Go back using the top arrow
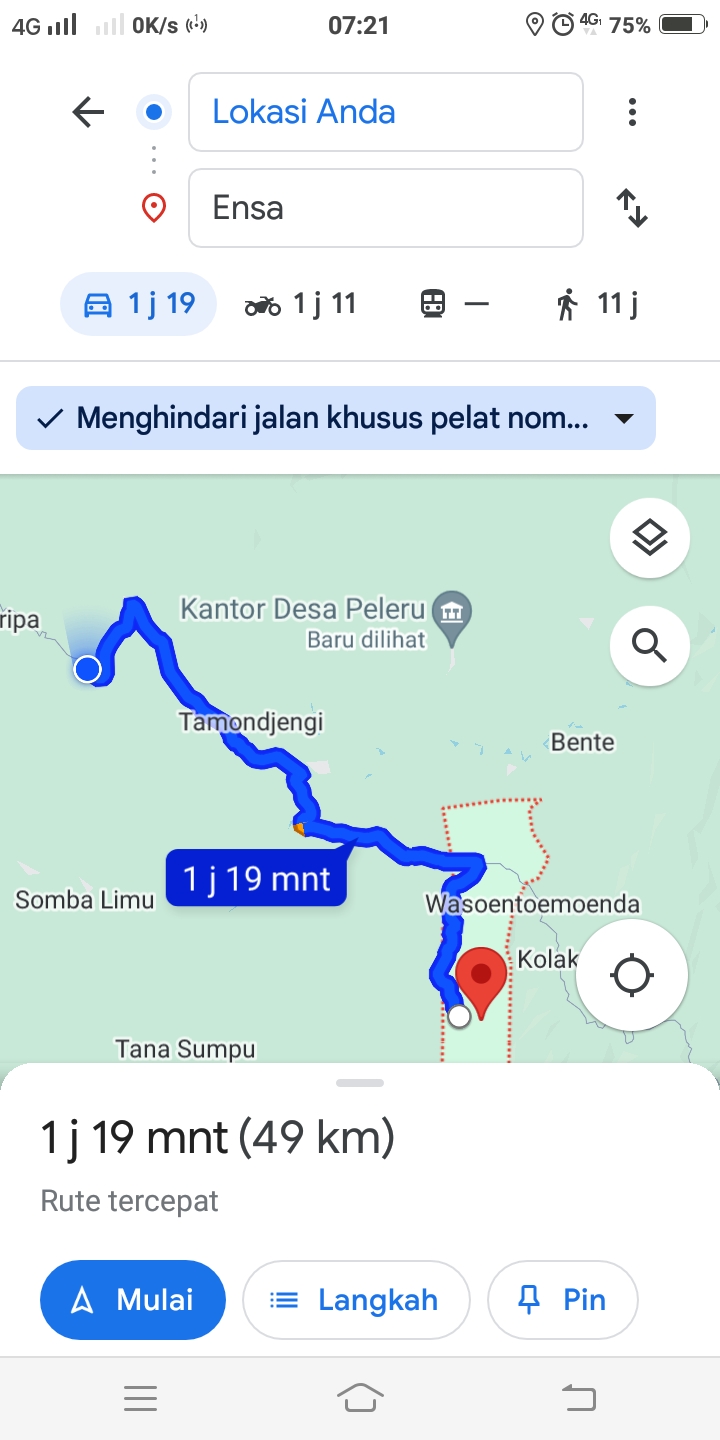The height and width of the screenshot is (1440, 720). 88,112
